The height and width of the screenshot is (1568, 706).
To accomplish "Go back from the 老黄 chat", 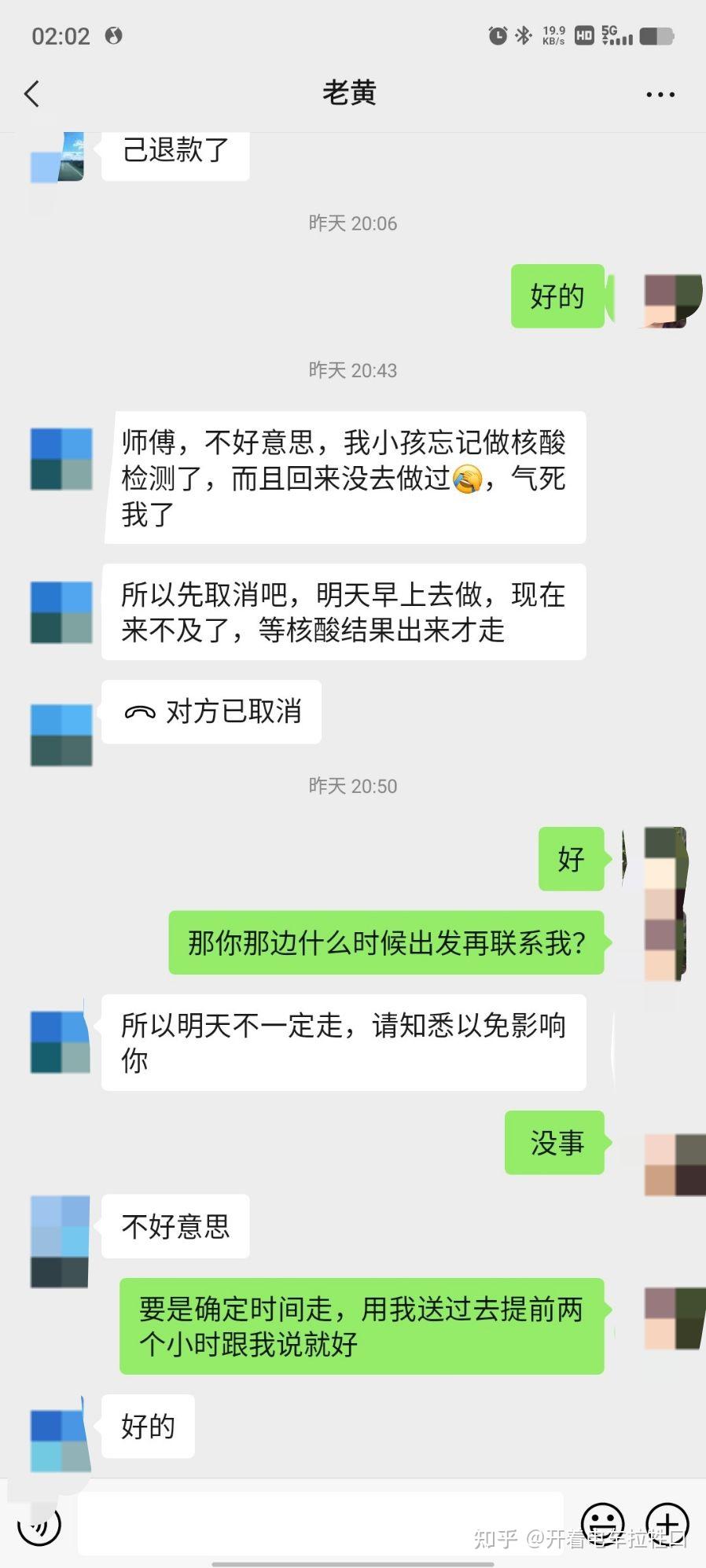I will coord(32,94).
